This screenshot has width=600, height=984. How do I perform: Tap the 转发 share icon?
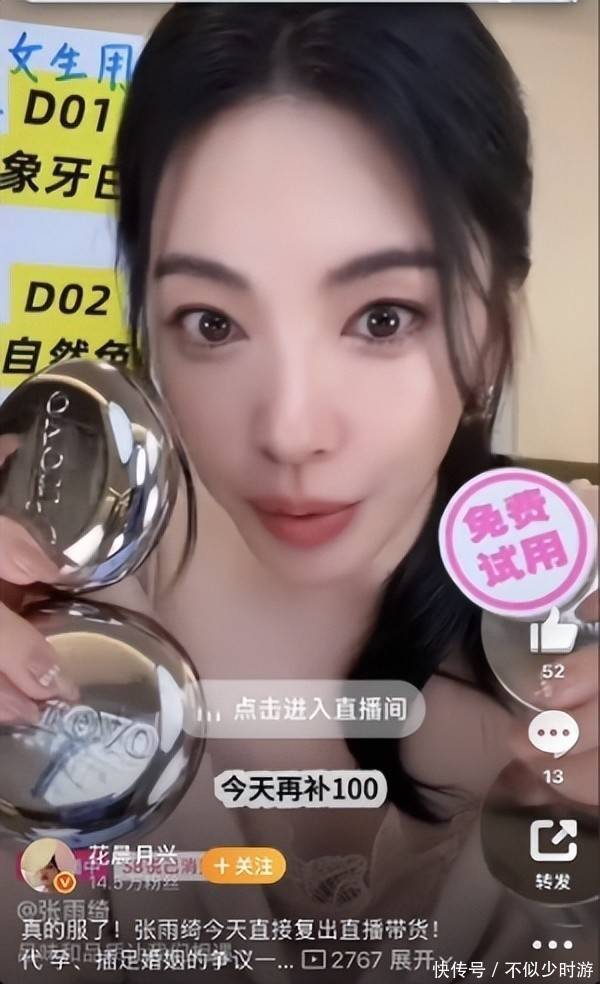click(553, 841)
